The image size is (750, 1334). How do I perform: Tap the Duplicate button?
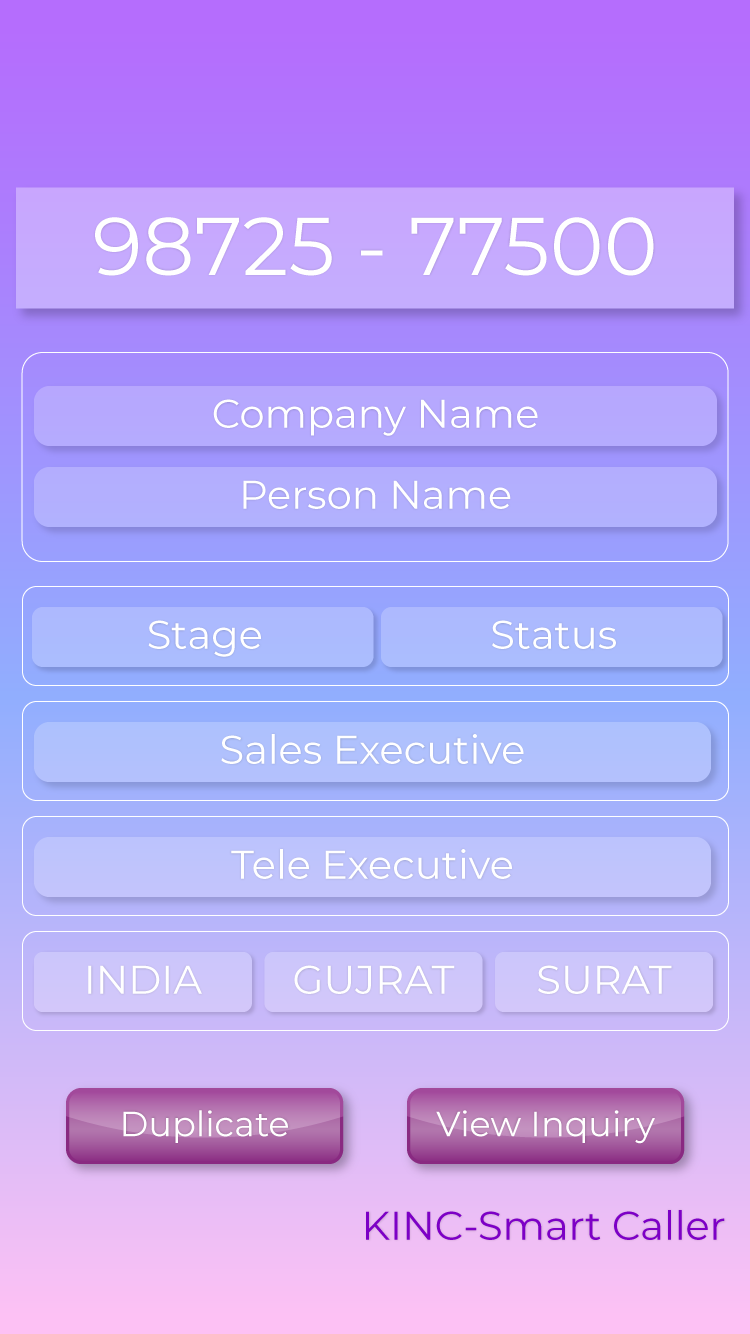tap(204, 1125)
